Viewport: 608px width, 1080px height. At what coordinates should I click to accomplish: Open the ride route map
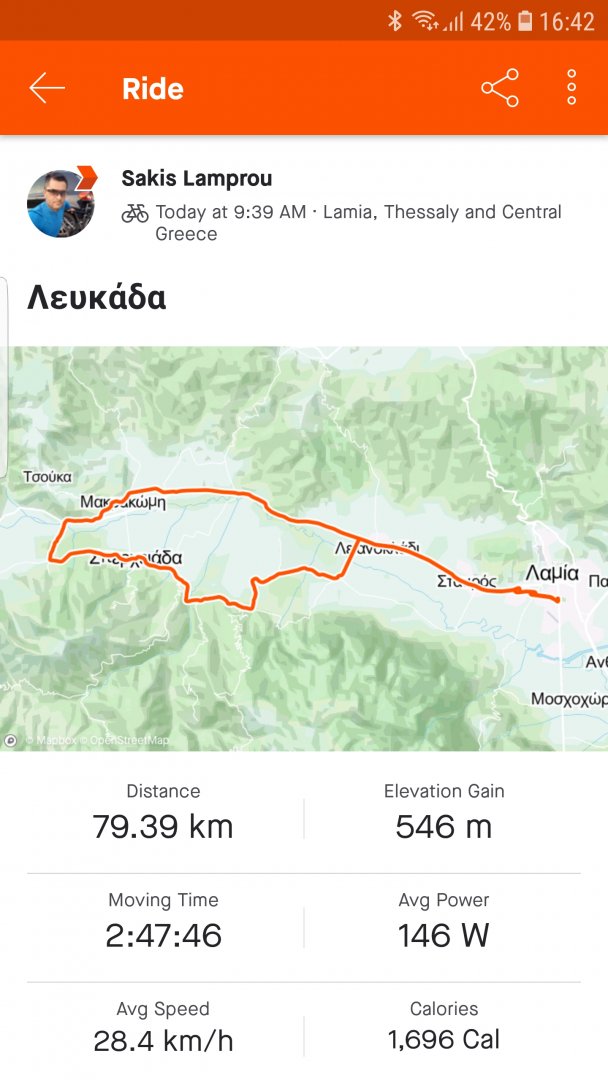(x=304, y=548)
